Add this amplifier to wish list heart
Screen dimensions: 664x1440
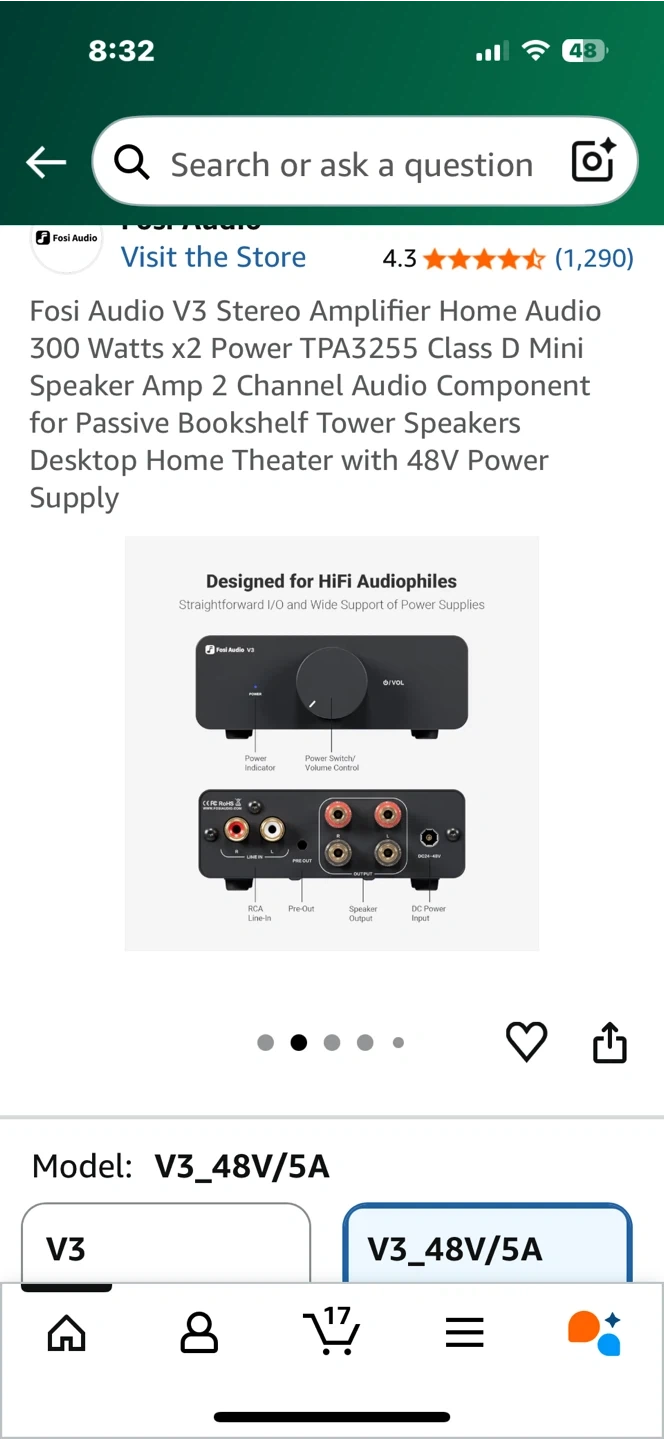(526, 1042)
